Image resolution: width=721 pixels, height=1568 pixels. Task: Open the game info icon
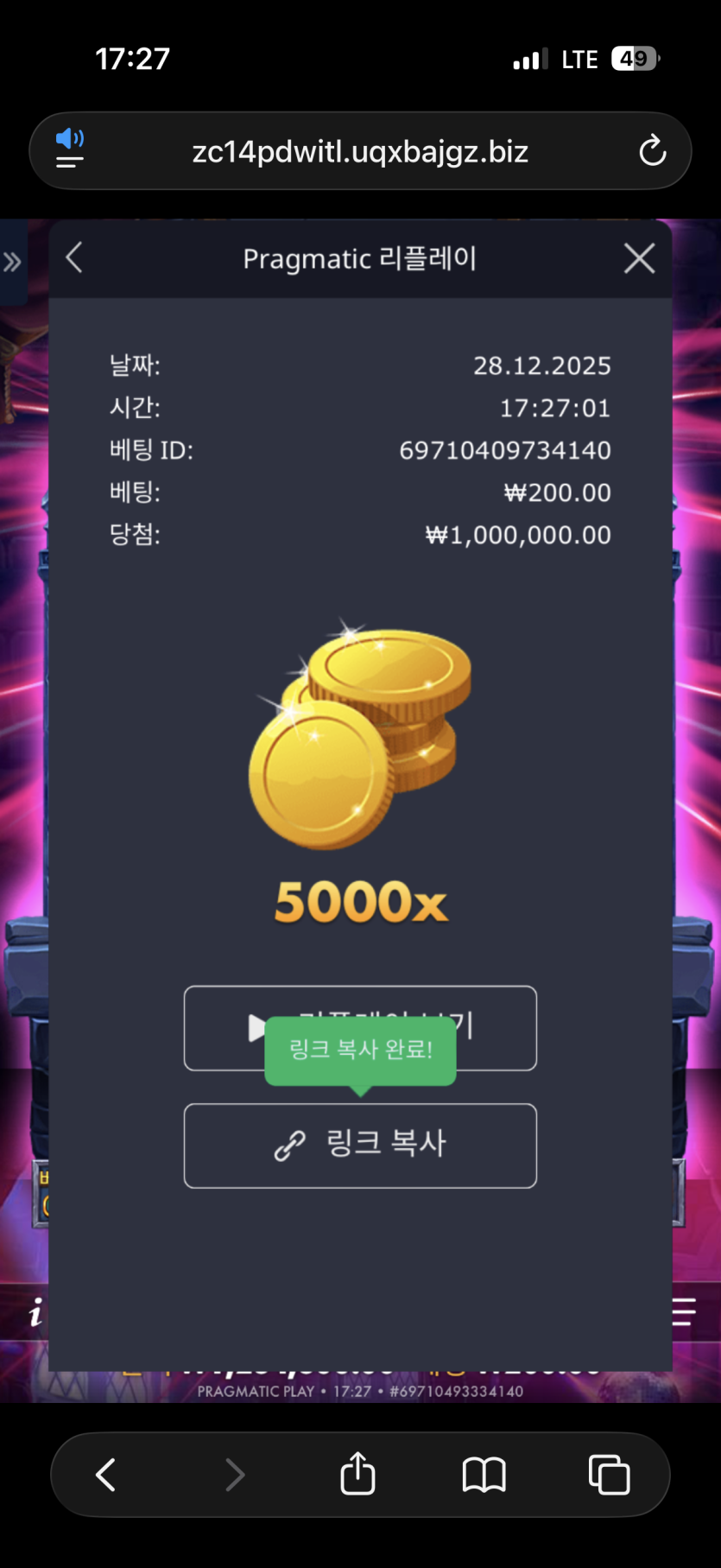click(35, 1313)
